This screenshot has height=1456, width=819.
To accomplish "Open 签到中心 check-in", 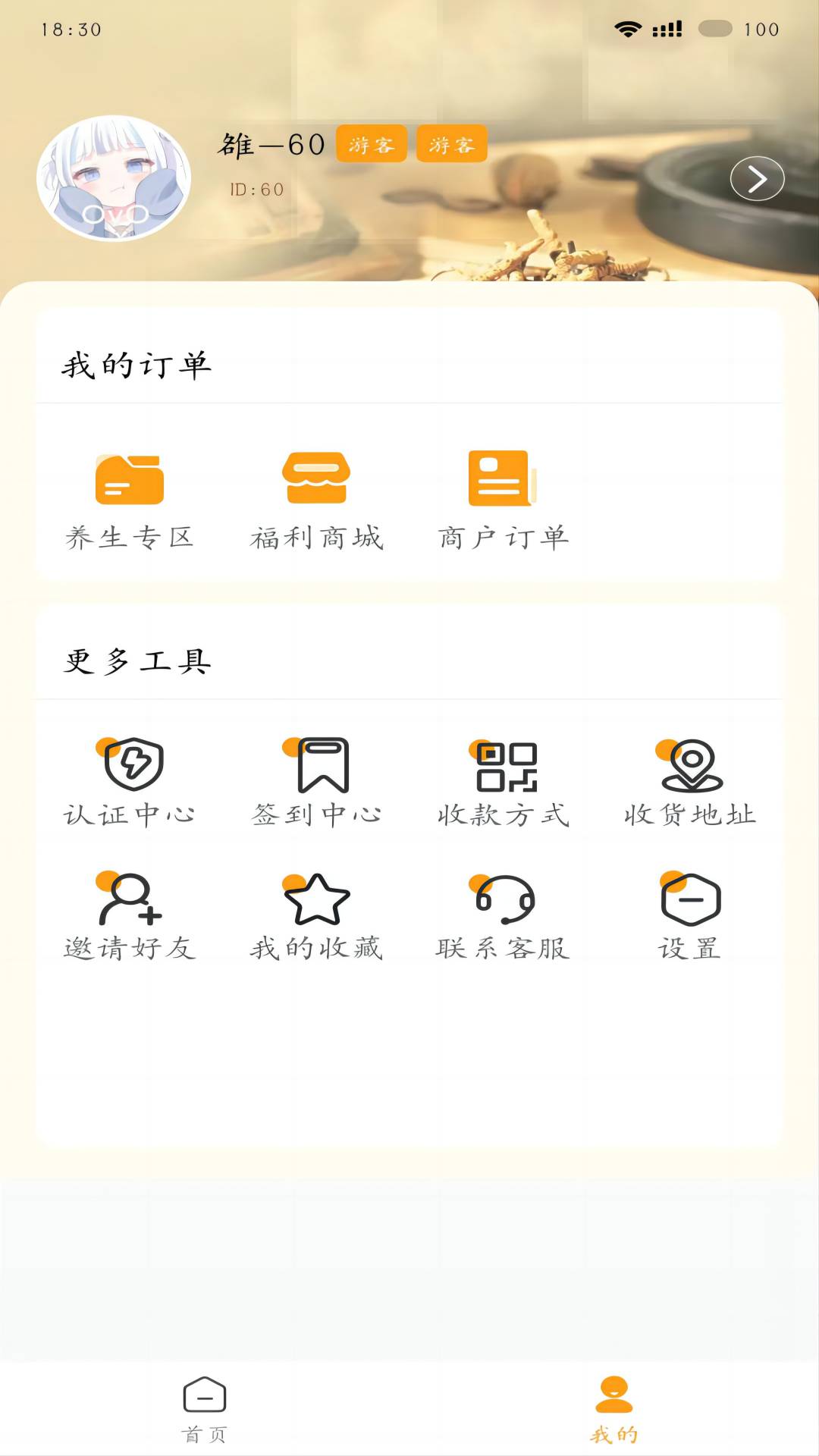I will (316, 781).
